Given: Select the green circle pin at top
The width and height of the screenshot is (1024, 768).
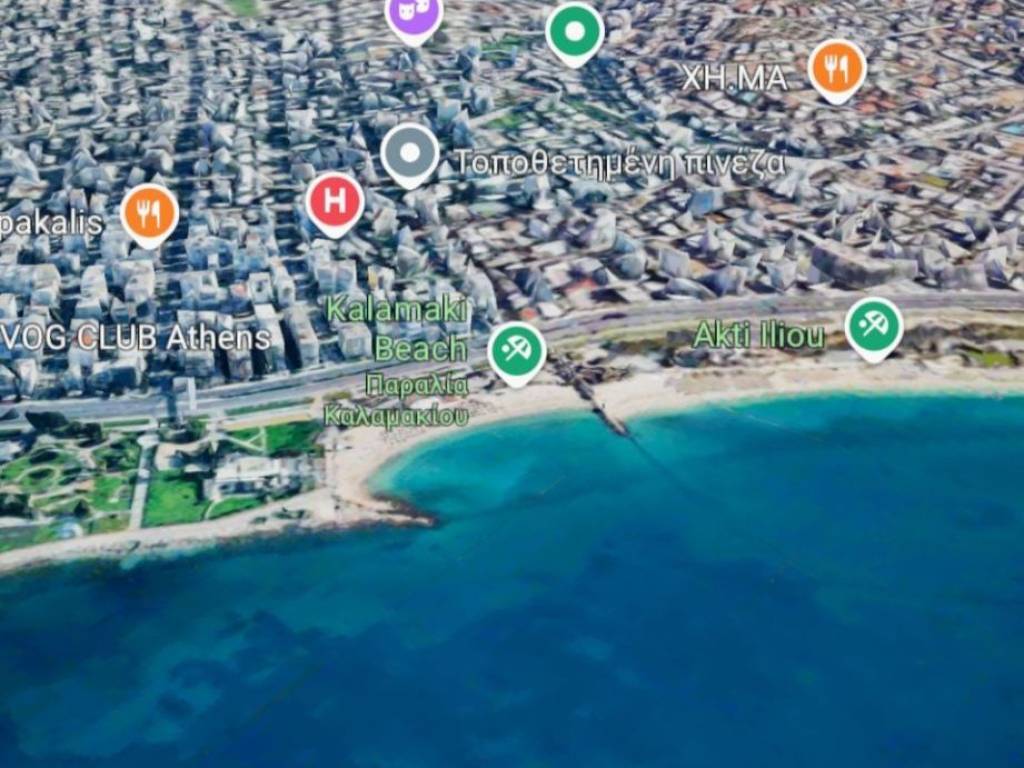Looking at the screenshot, I should click(575, 31).
